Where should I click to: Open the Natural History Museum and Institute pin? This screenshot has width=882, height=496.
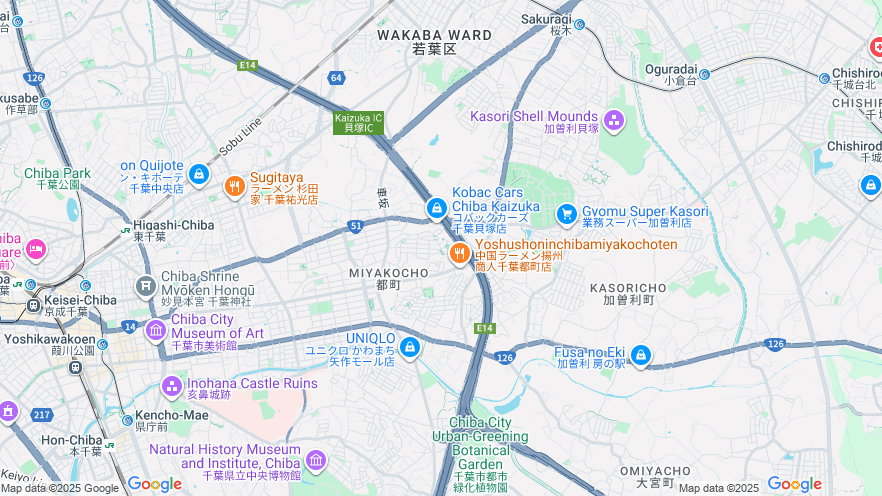coord(316,460)
